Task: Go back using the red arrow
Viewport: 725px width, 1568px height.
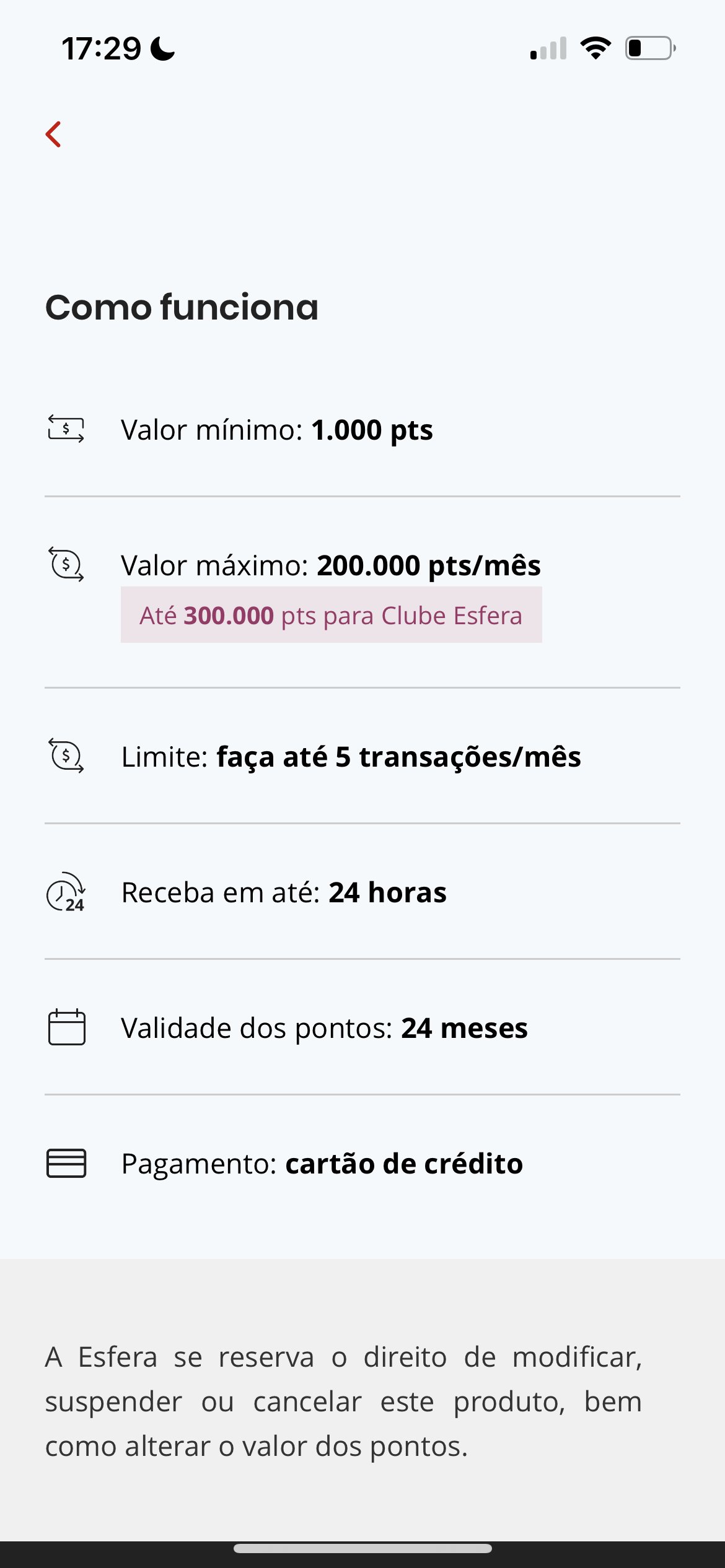Action: [53, 134]
